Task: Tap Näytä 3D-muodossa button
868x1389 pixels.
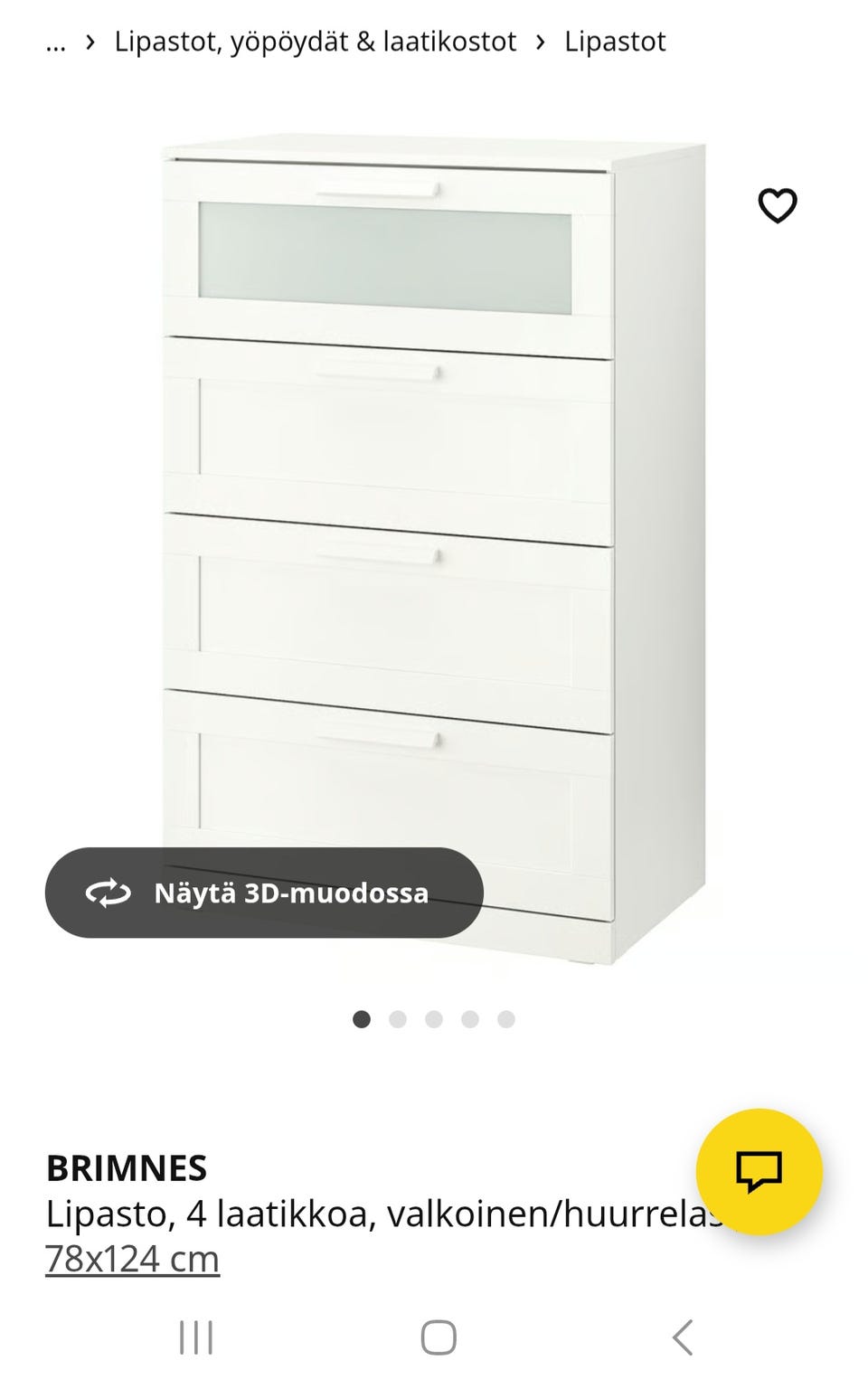Action: pyautogui.click(x=264, y=893)
